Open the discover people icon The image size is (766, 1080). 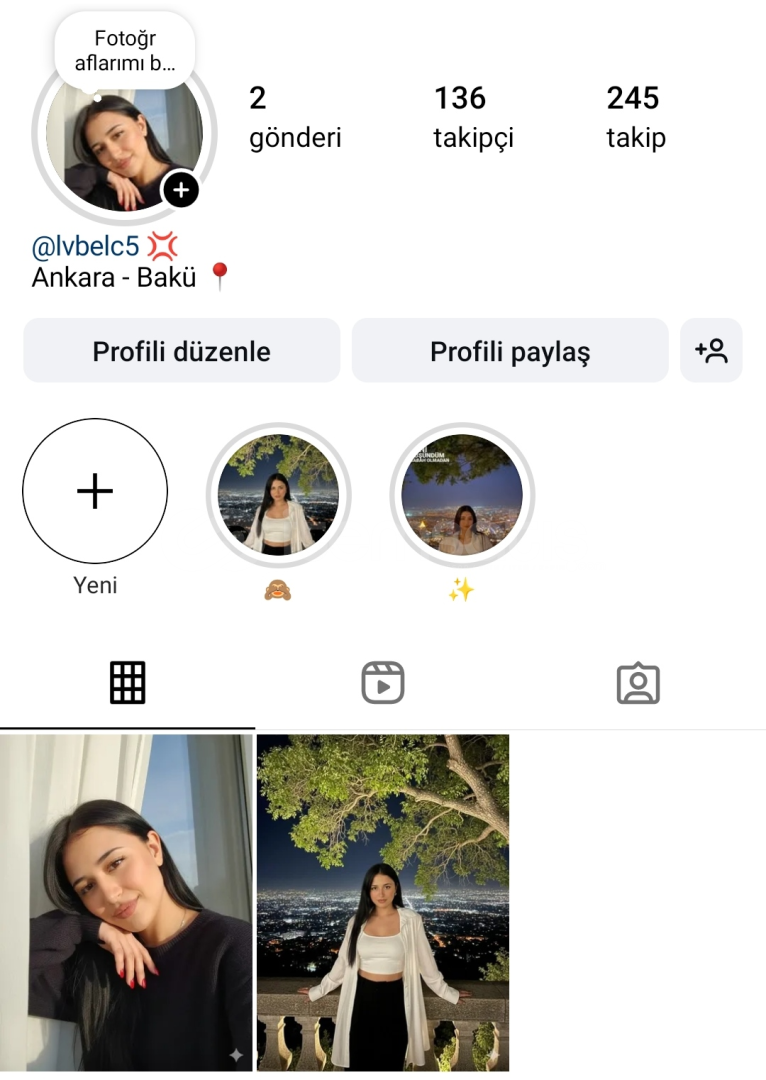[711, 351]
